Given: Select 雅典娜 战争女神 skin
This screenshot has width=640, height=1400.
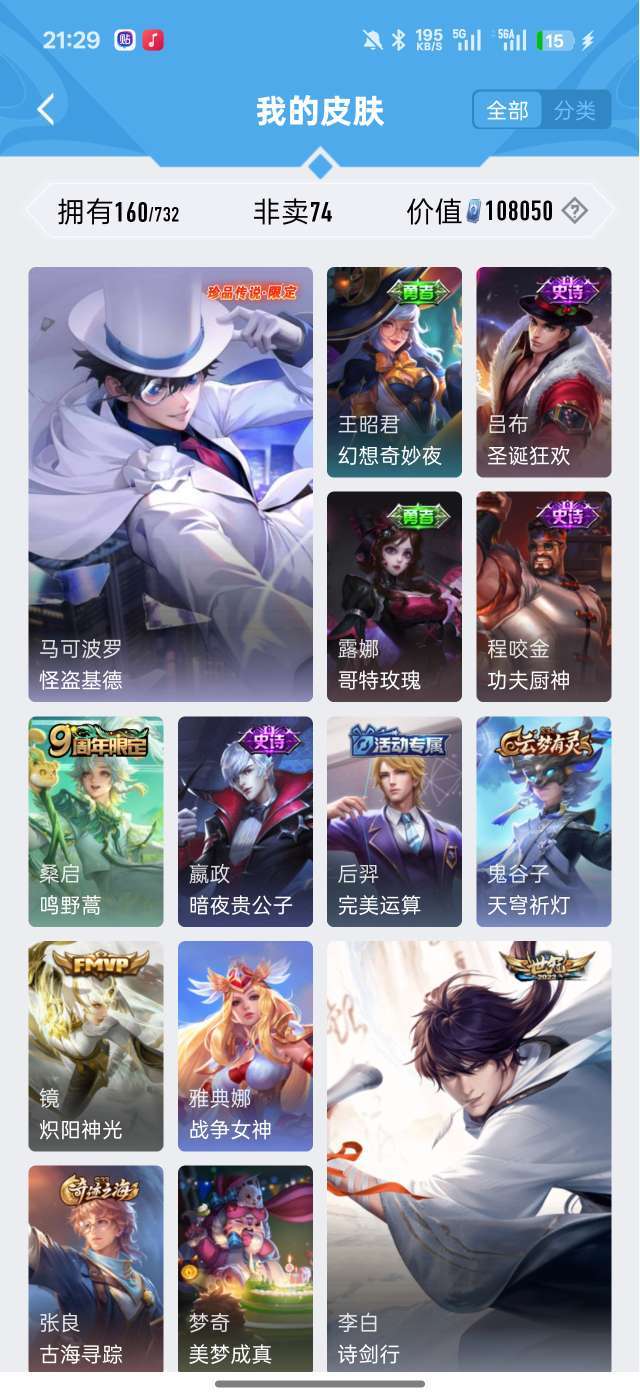Looking at the screenshot, I should point(245,1046).
